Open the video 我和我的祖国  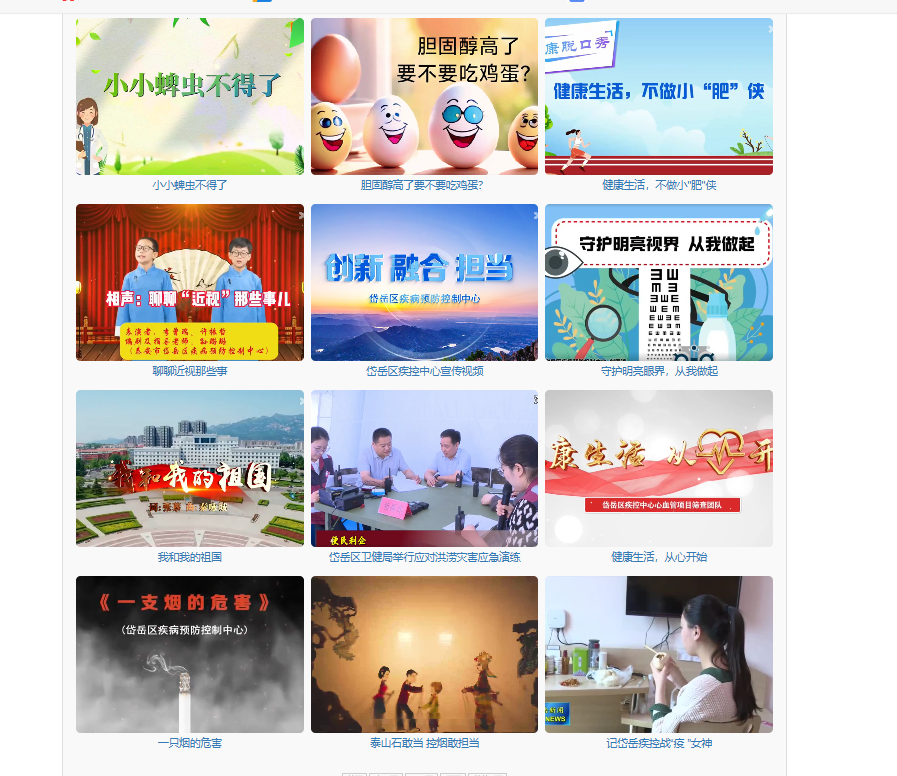tap(190, 469)
